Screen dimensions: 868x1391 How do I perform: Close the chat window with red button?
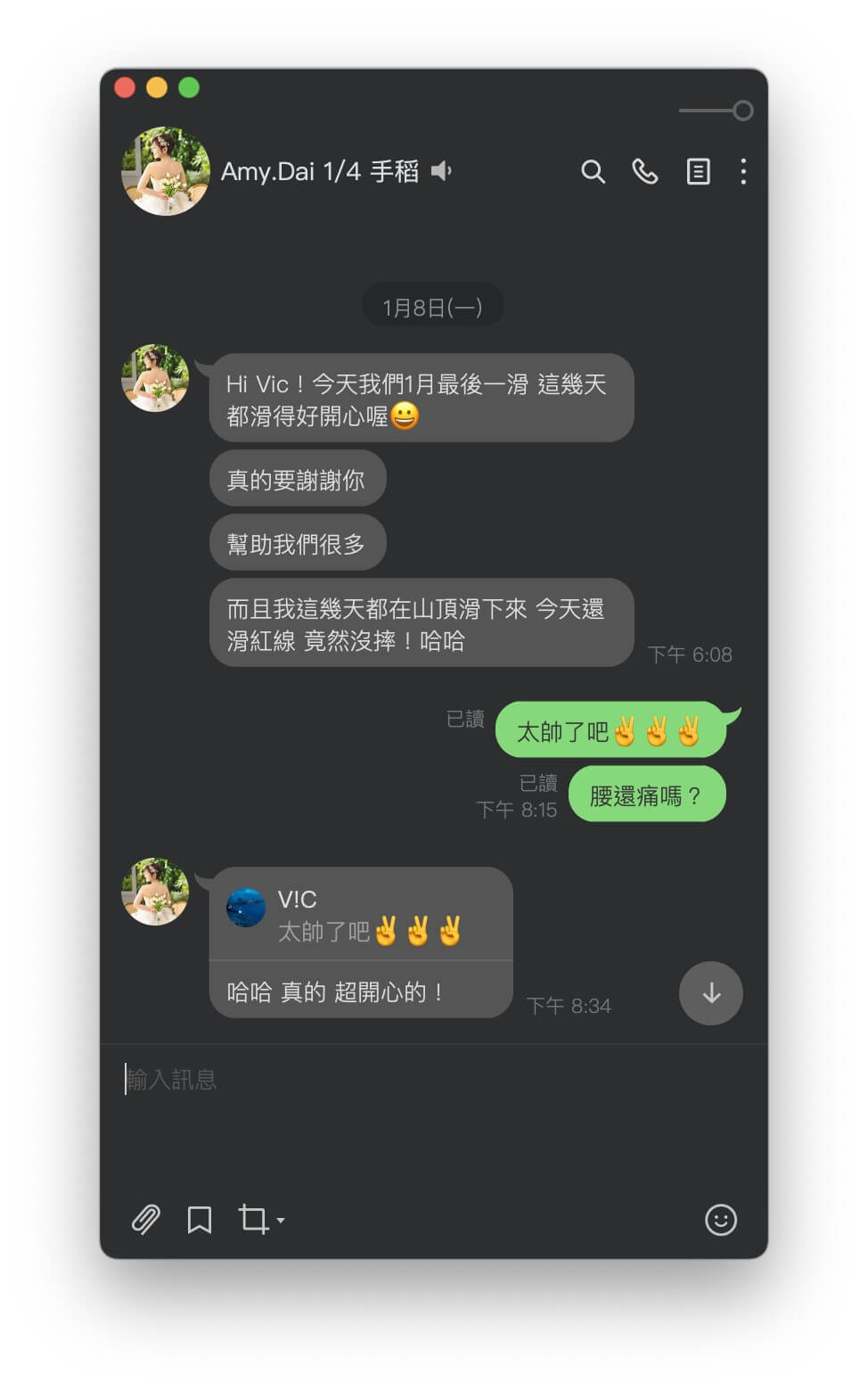(125, 87)
